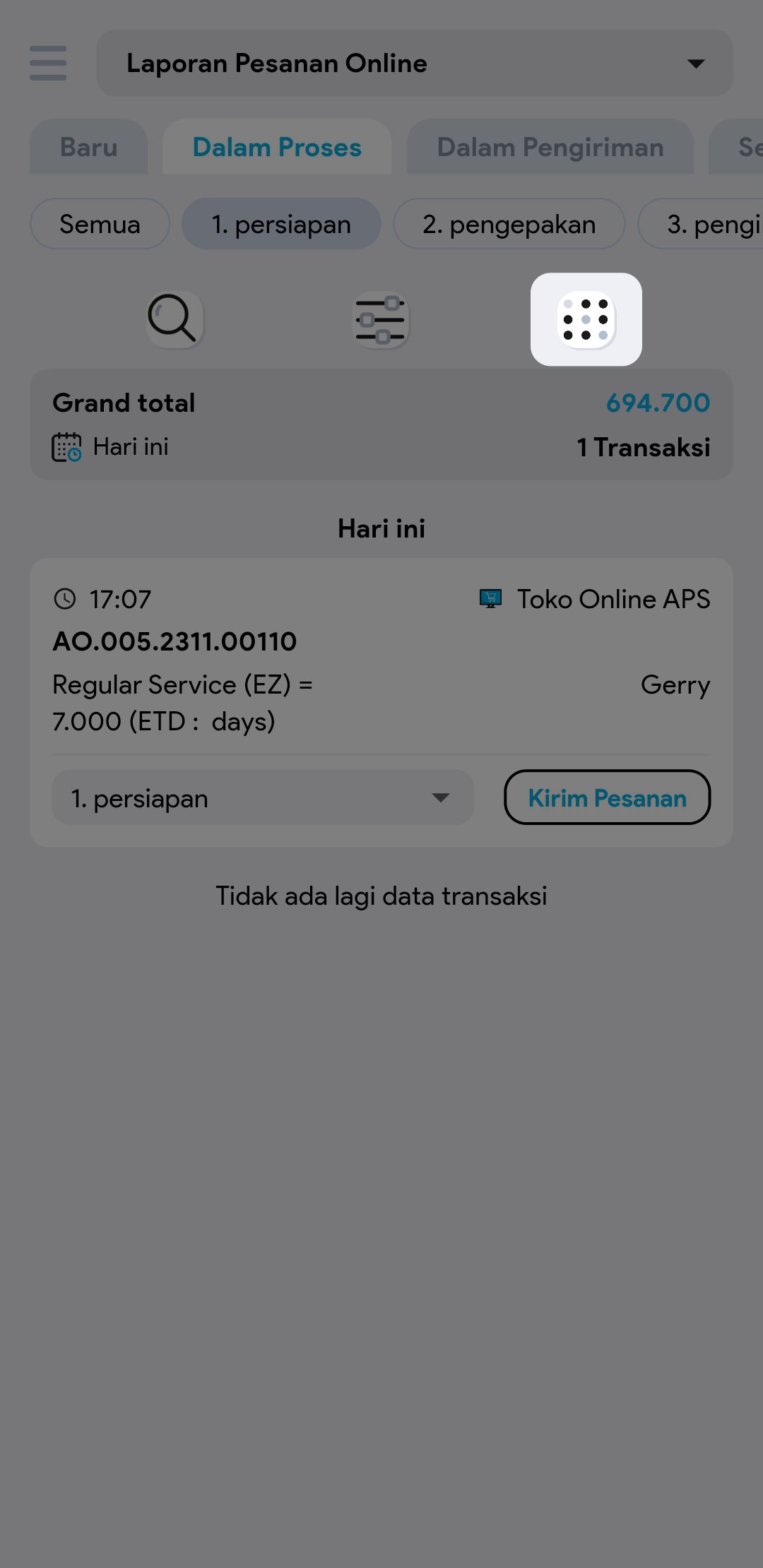The width and height of the screenshot is (763, 1568).
Task: Expand the order's 1. persiapan status dropdown
Action: (x=262, y=797)
